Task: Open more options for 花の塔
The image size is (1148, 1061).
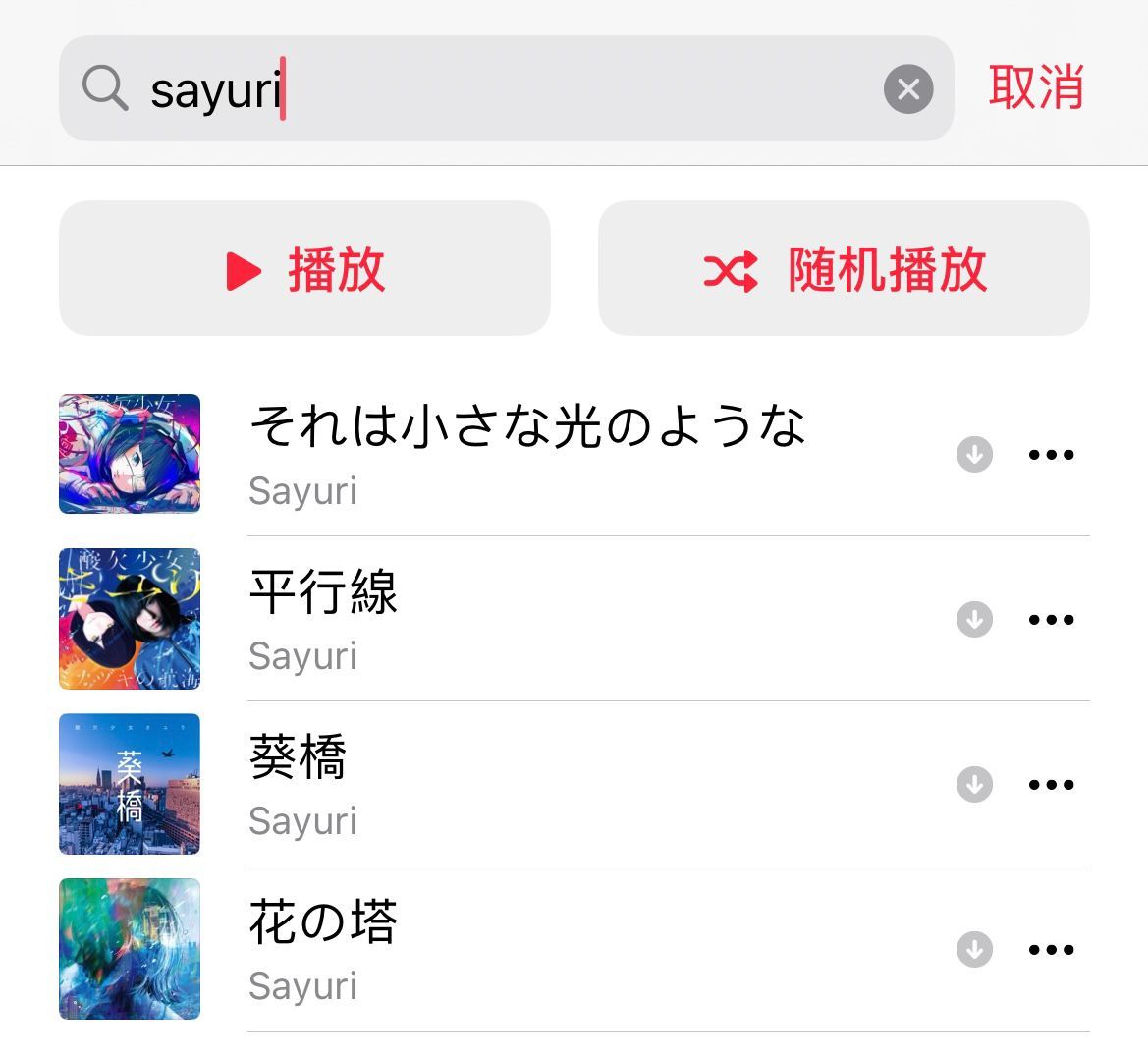Action: (1051, 950)
